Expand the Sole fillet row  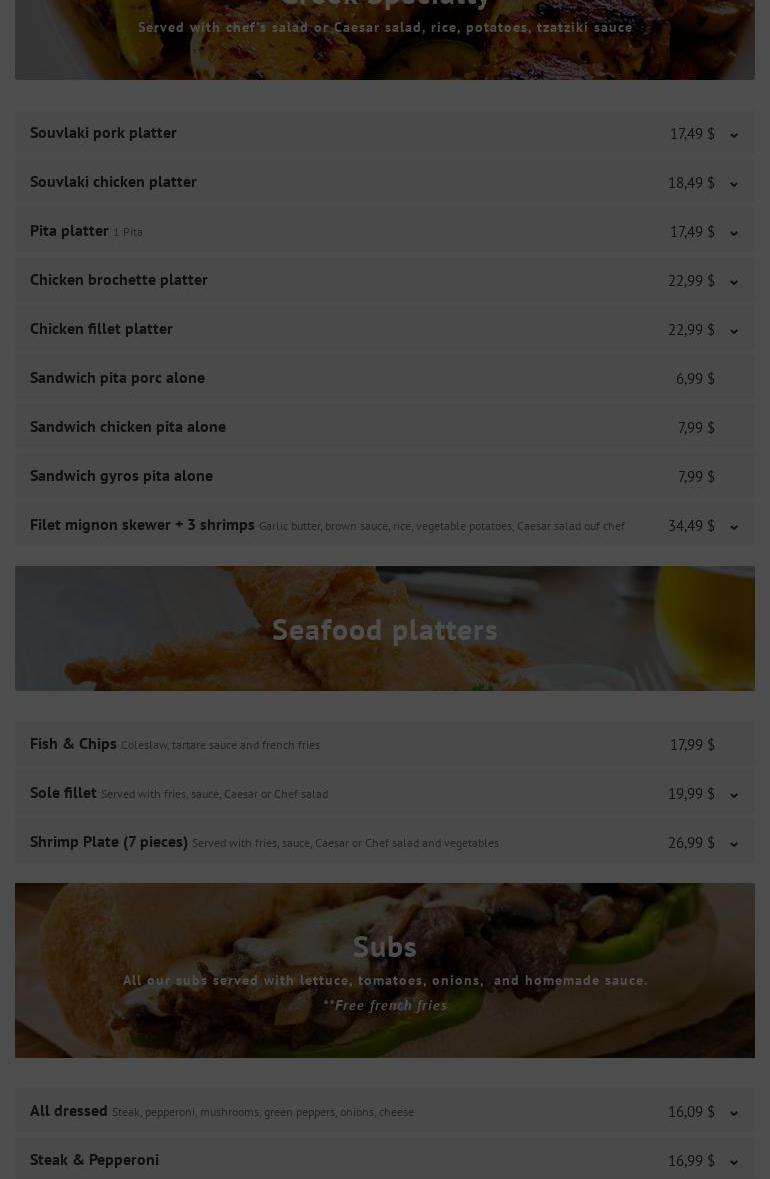733,795
